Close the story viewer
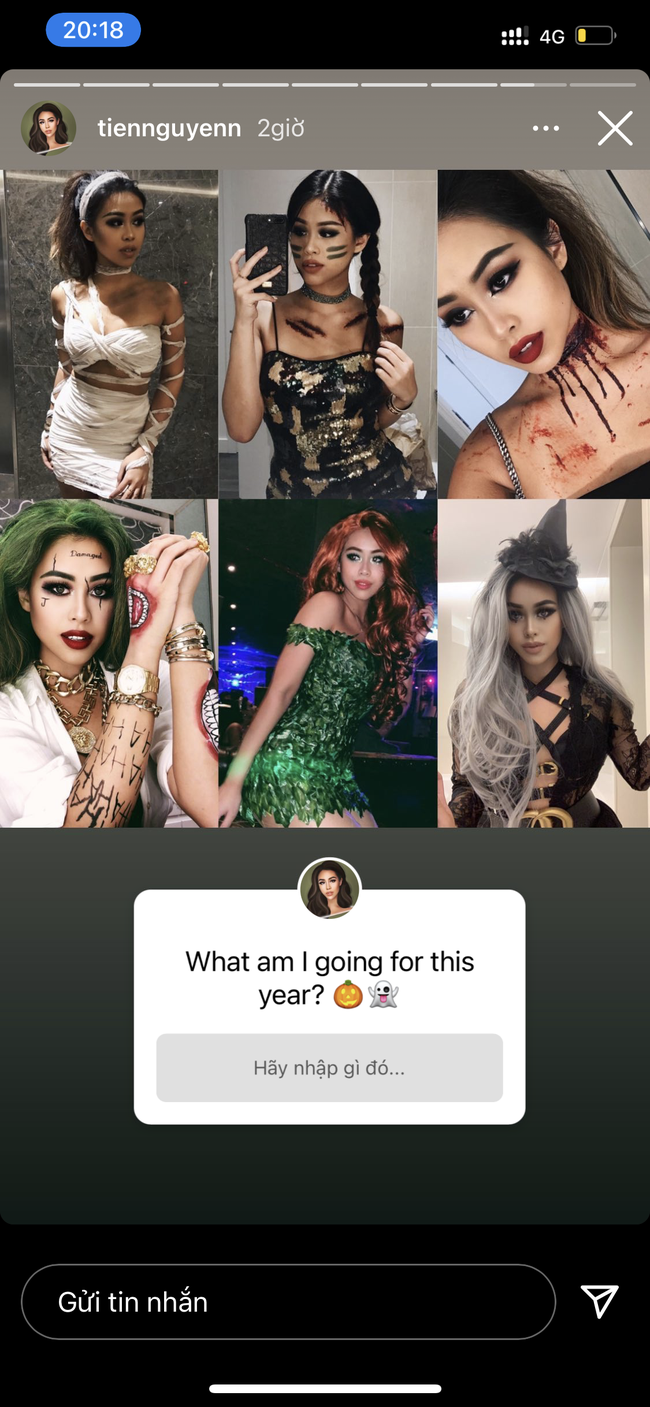 pyautogui.click(x=614, y=129)
